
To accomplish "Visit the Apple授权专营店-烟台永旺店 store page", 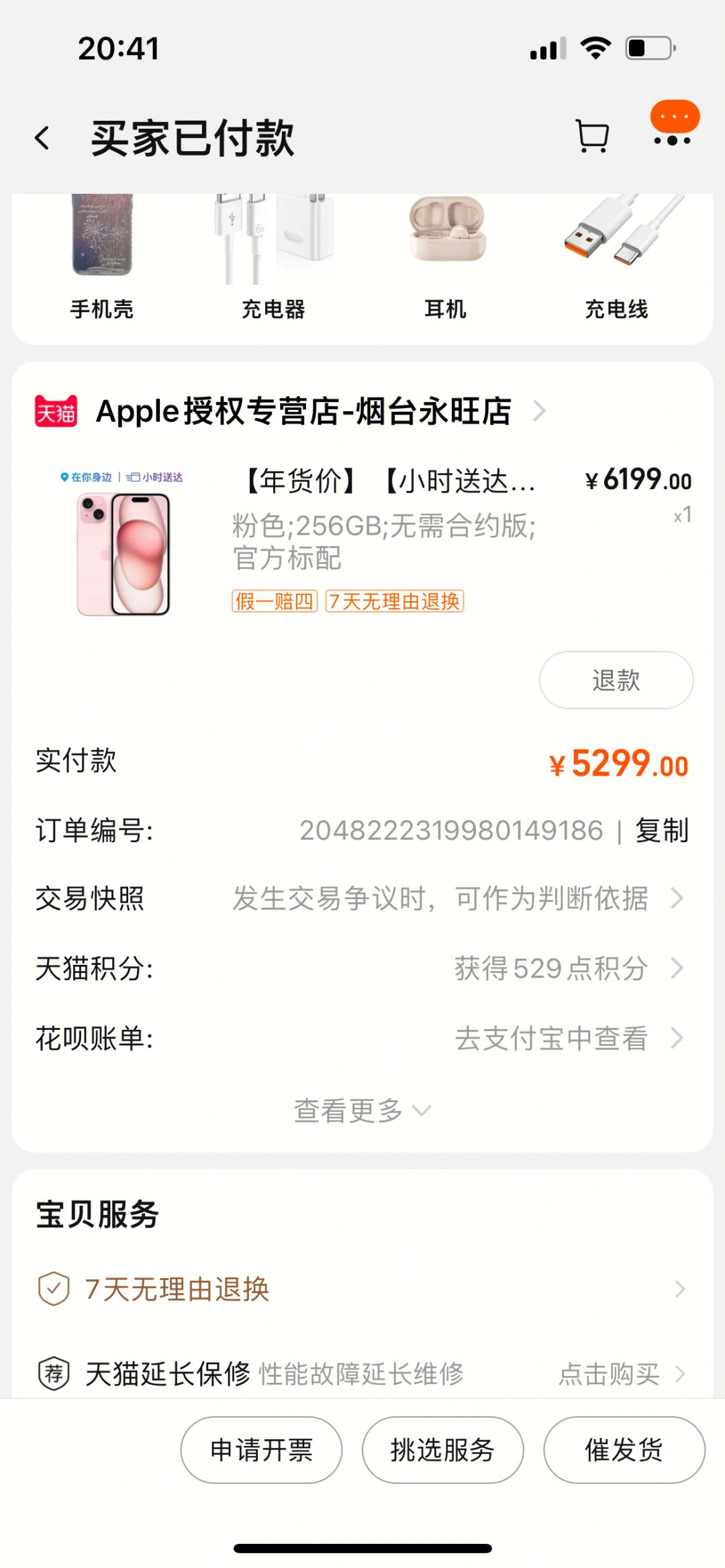I will pyautogui.click(x=303, y=411).
